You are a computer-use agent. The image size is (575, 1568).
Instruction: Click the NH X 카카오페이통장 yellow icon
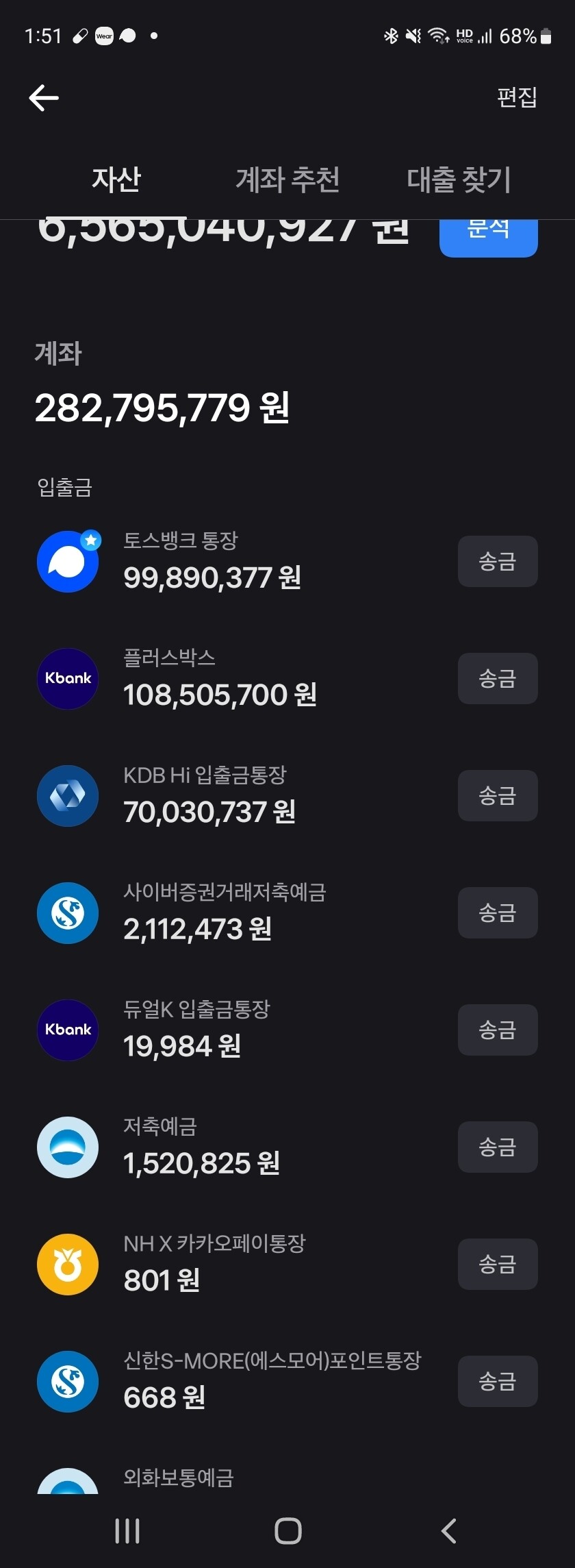coord(67,1265)
